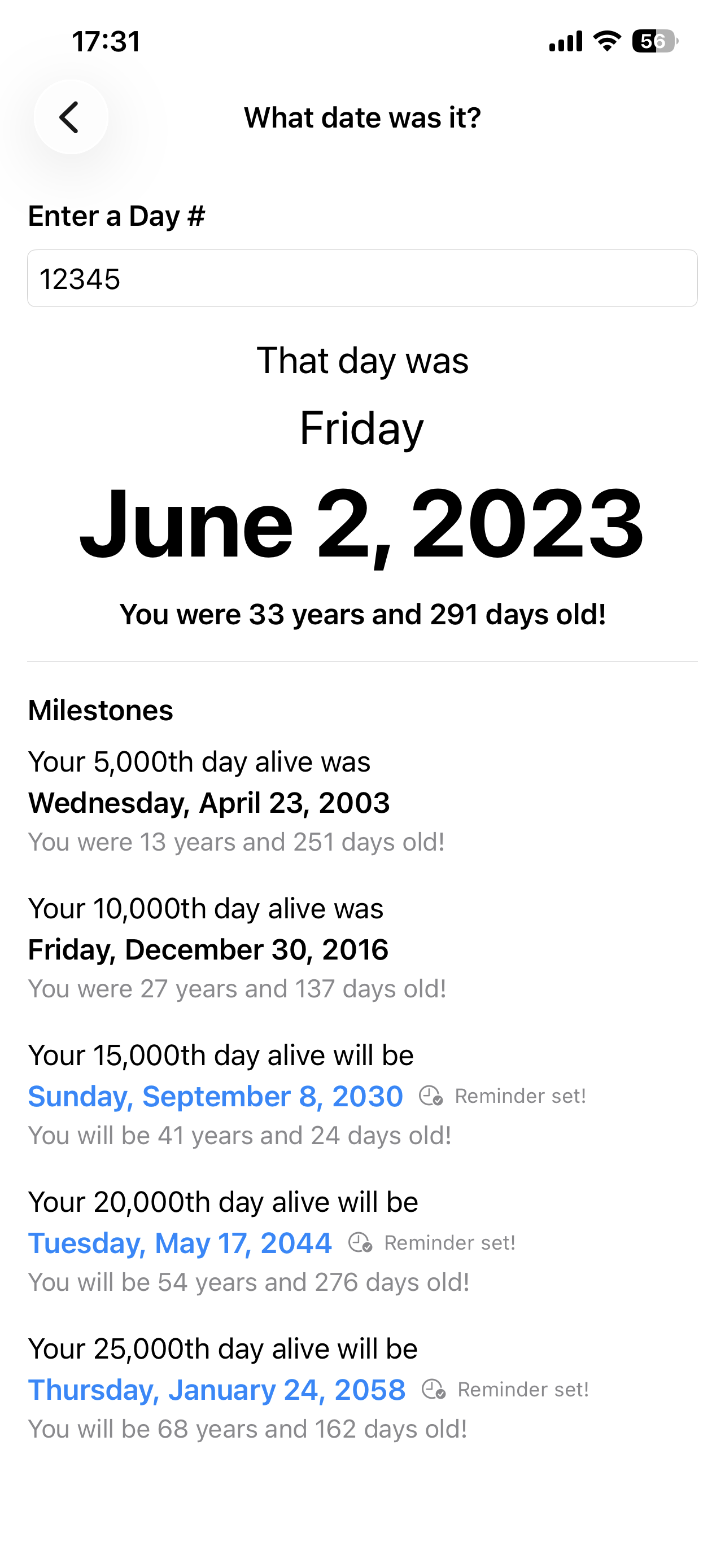The image size is (725, 1568).
Task: Tap the battery indicator at top right
Action: (654, 41)
